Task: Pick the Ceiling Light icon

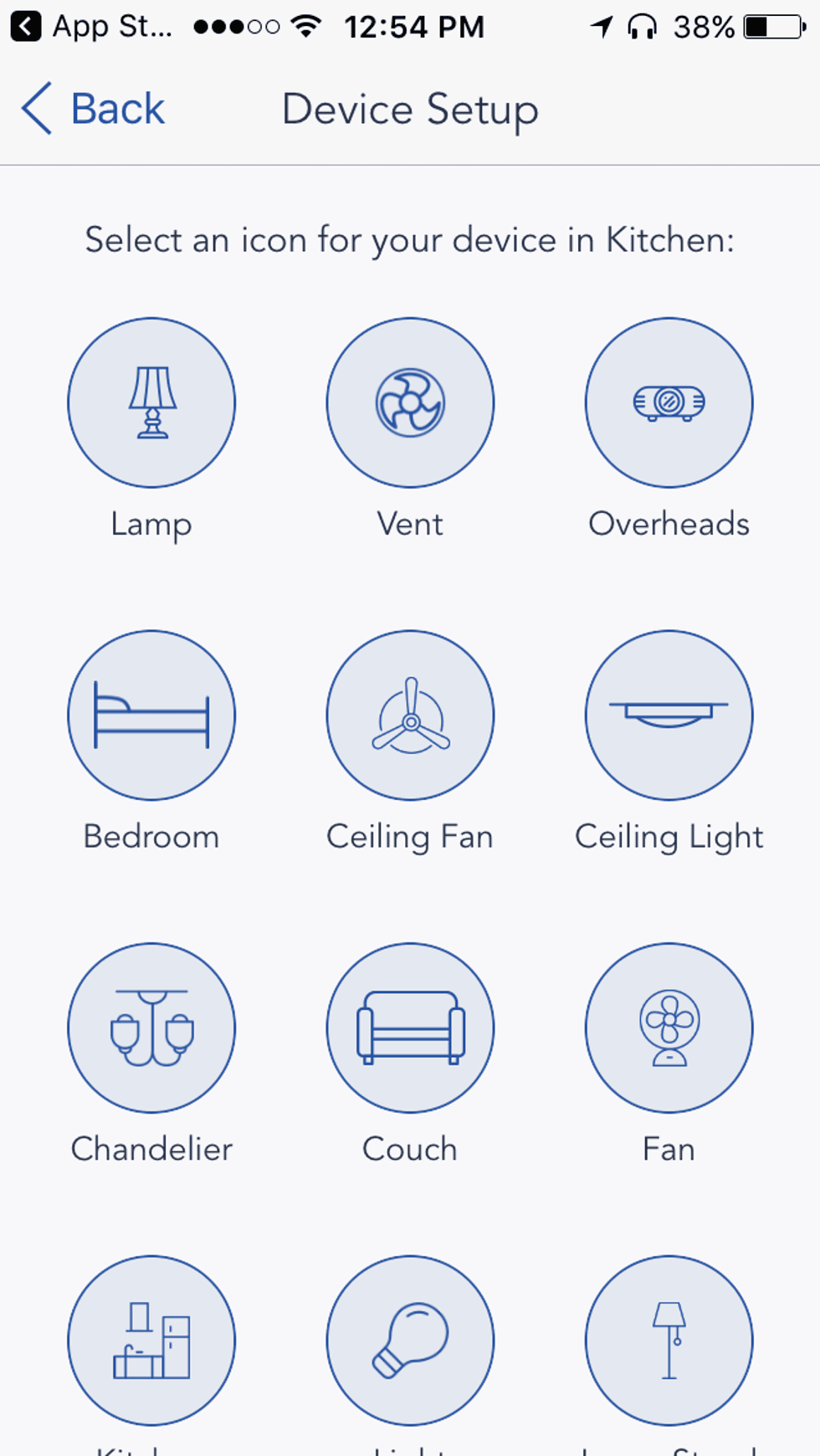Action: pyautogui.click(x=669, y=715)
